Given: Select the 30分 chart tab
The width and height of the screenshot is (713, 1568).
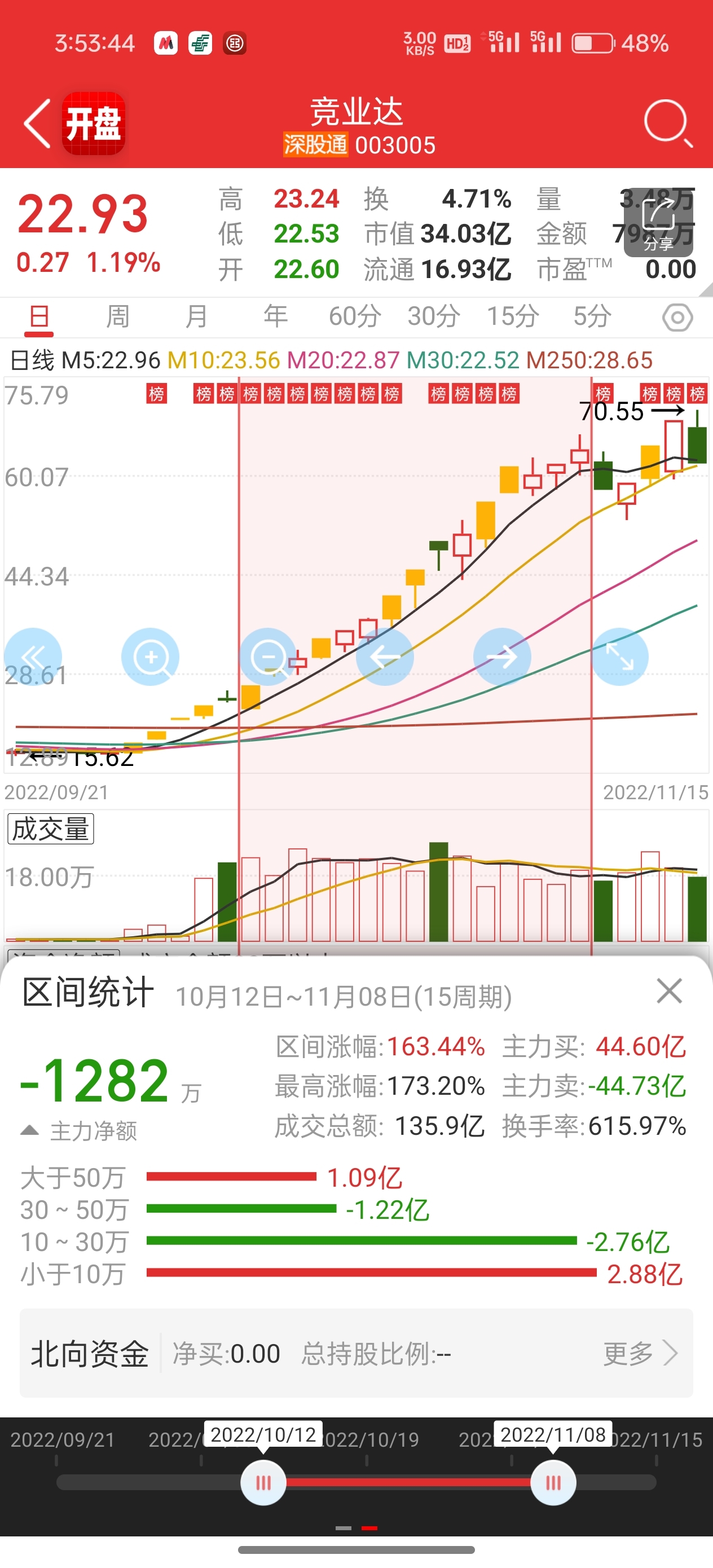Looking at the screenshot, I should click(434, 316).
